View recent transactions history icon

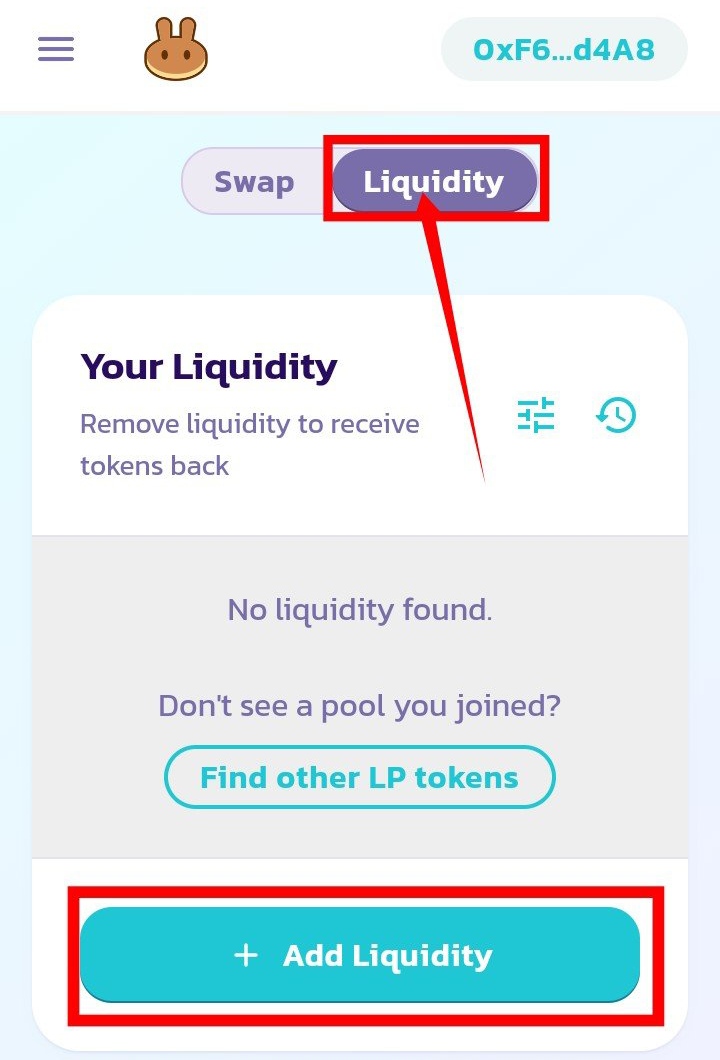[616, 414]
